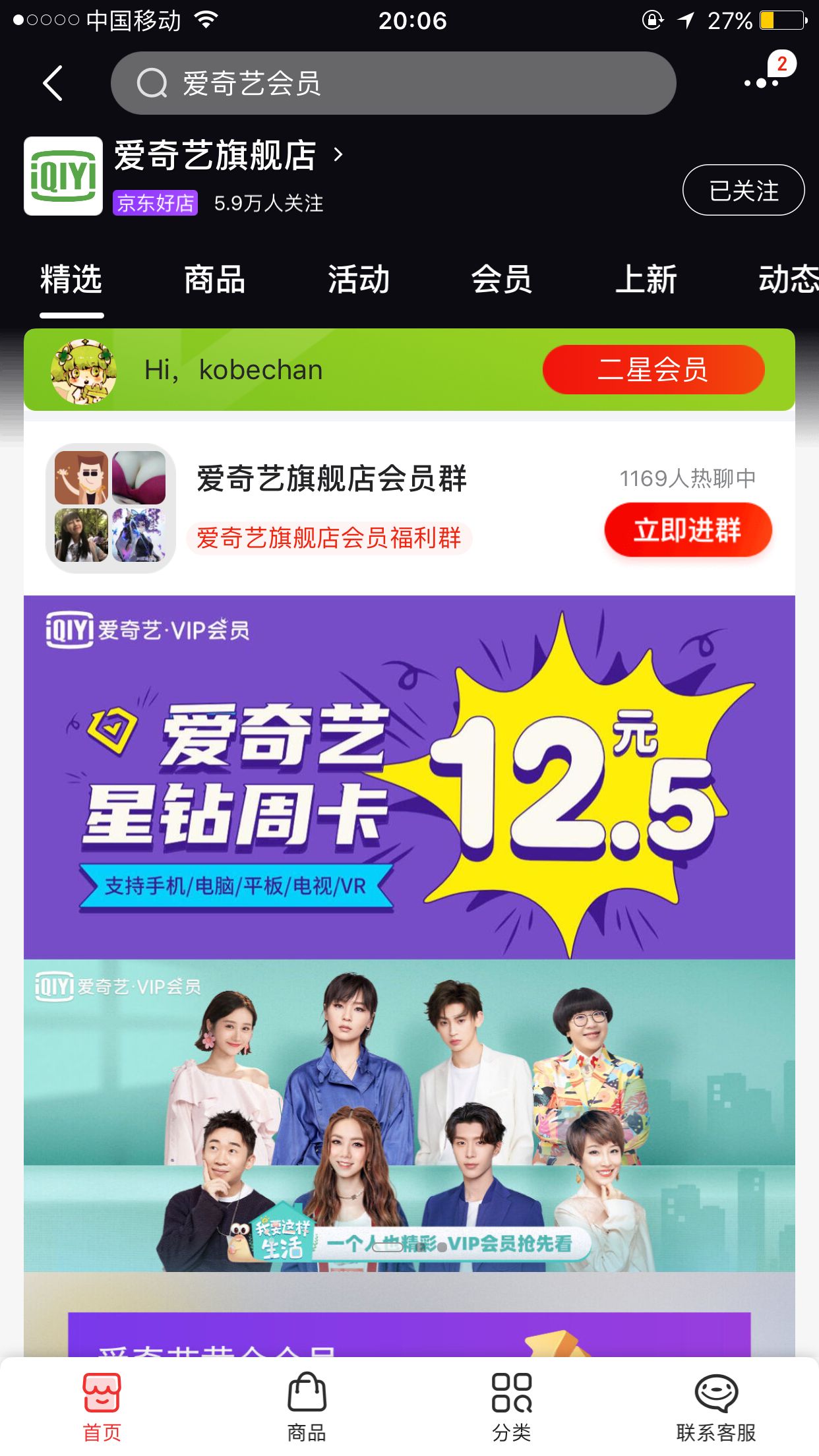Select the 精选 tab
This screenshot has width=819, height=1456.
[x=71, y=280]
